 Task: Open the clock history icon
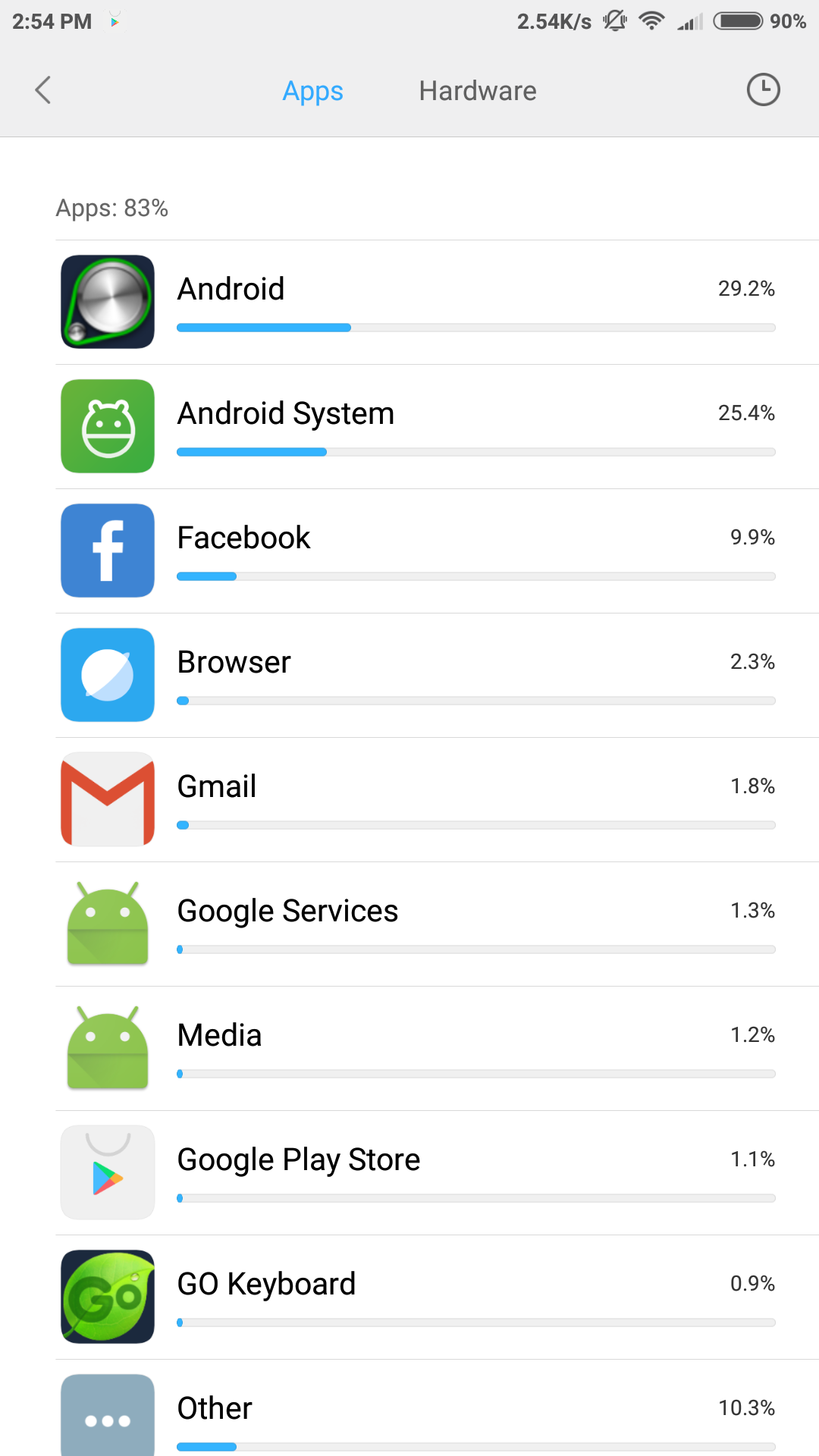(763, 90)
